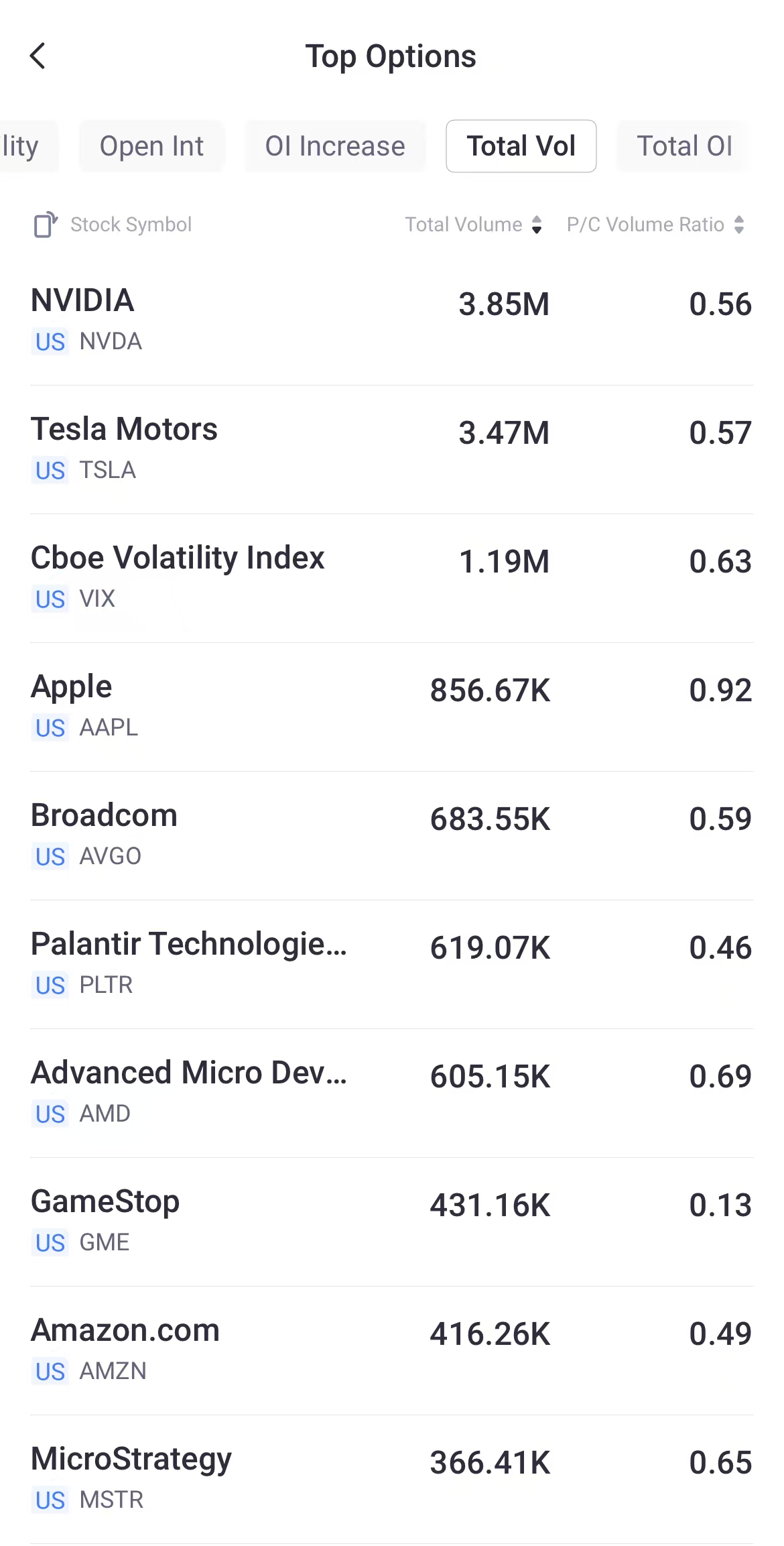Switch to the OI Increase tab

click(335, 145)
